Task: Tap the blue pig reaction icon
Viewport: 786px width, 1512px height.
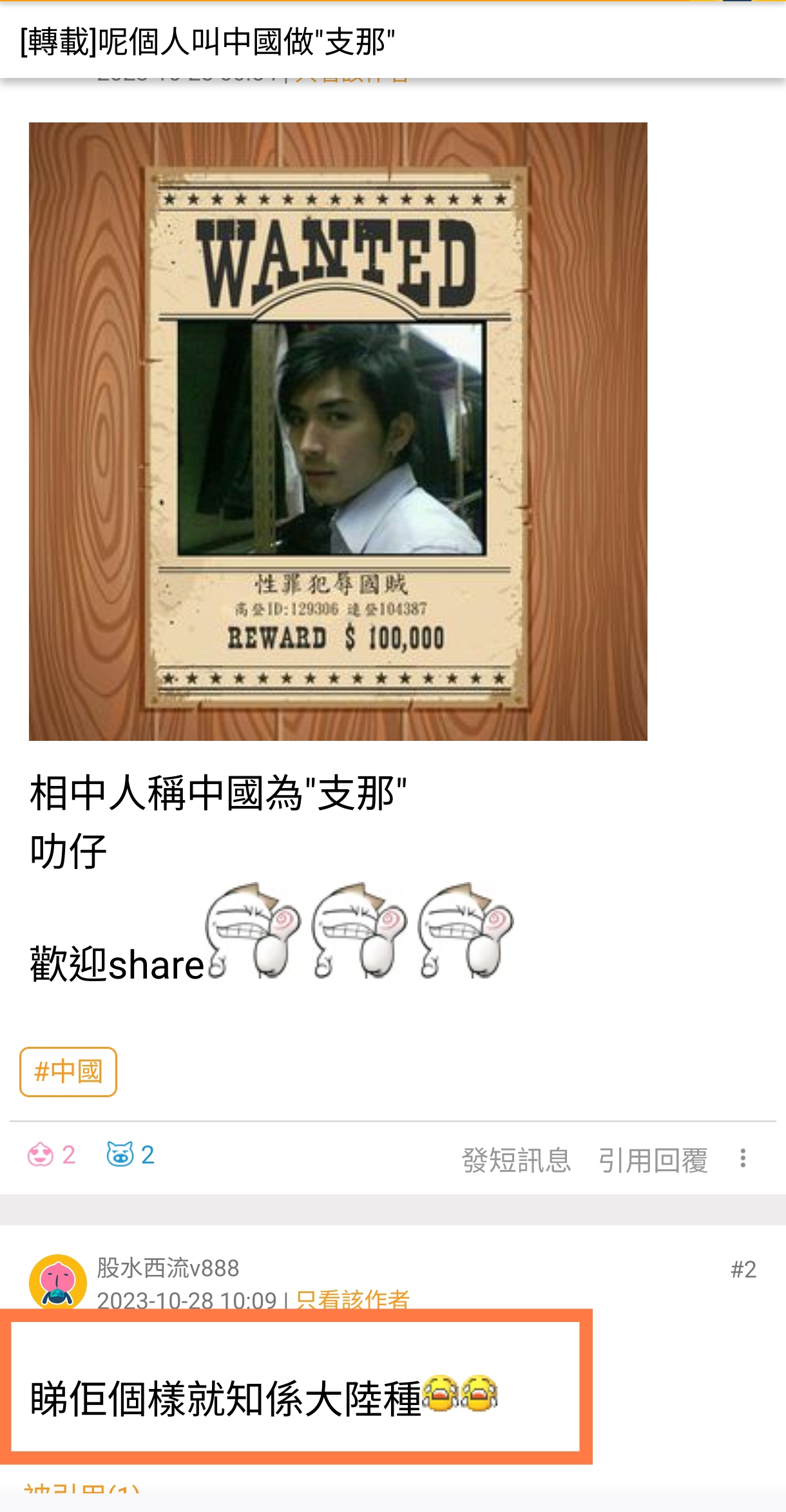Action: click(120, 1154)
